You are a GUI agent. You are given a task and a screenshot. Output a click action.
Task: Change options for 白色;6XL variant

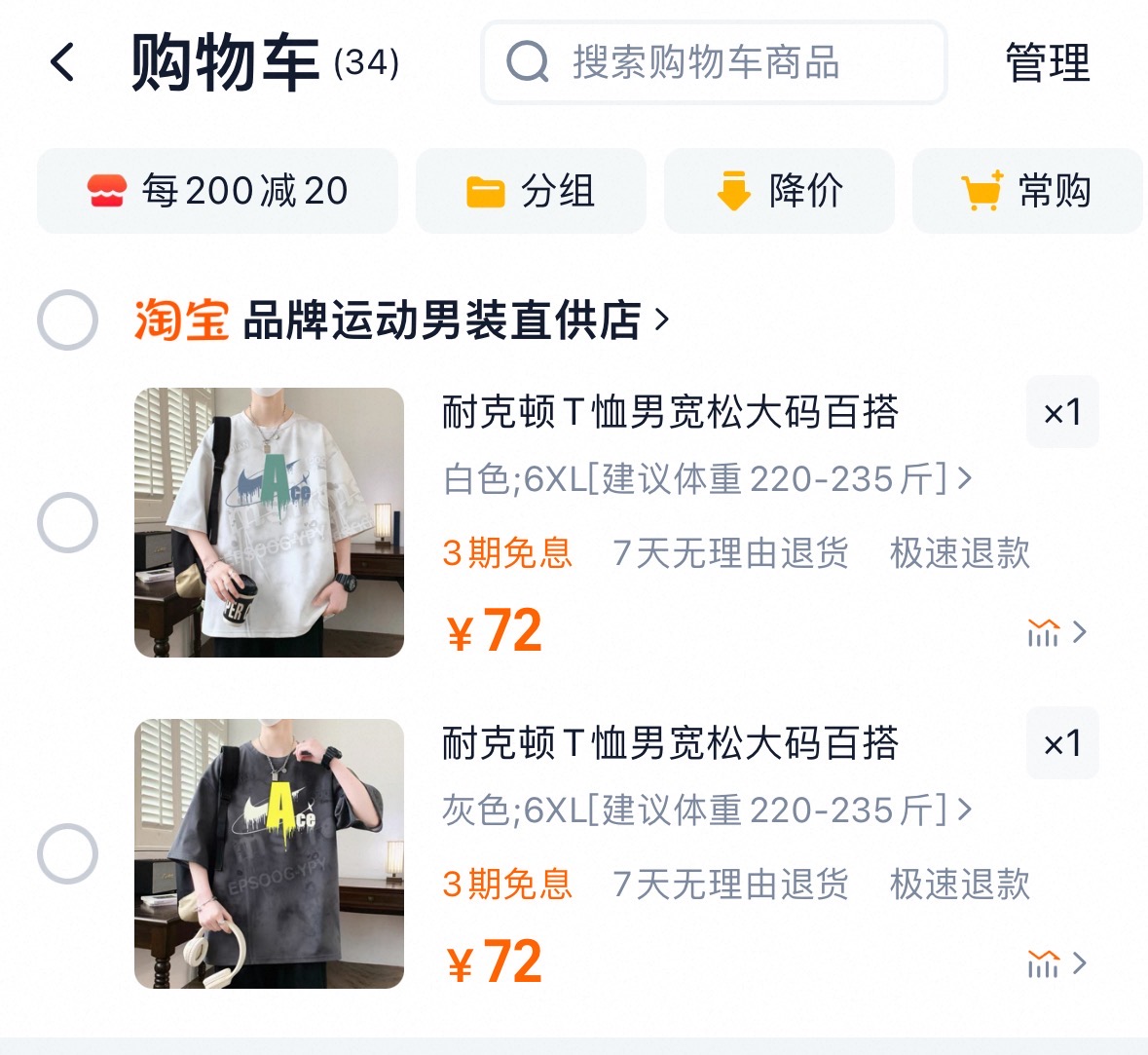tap(707, 479)
